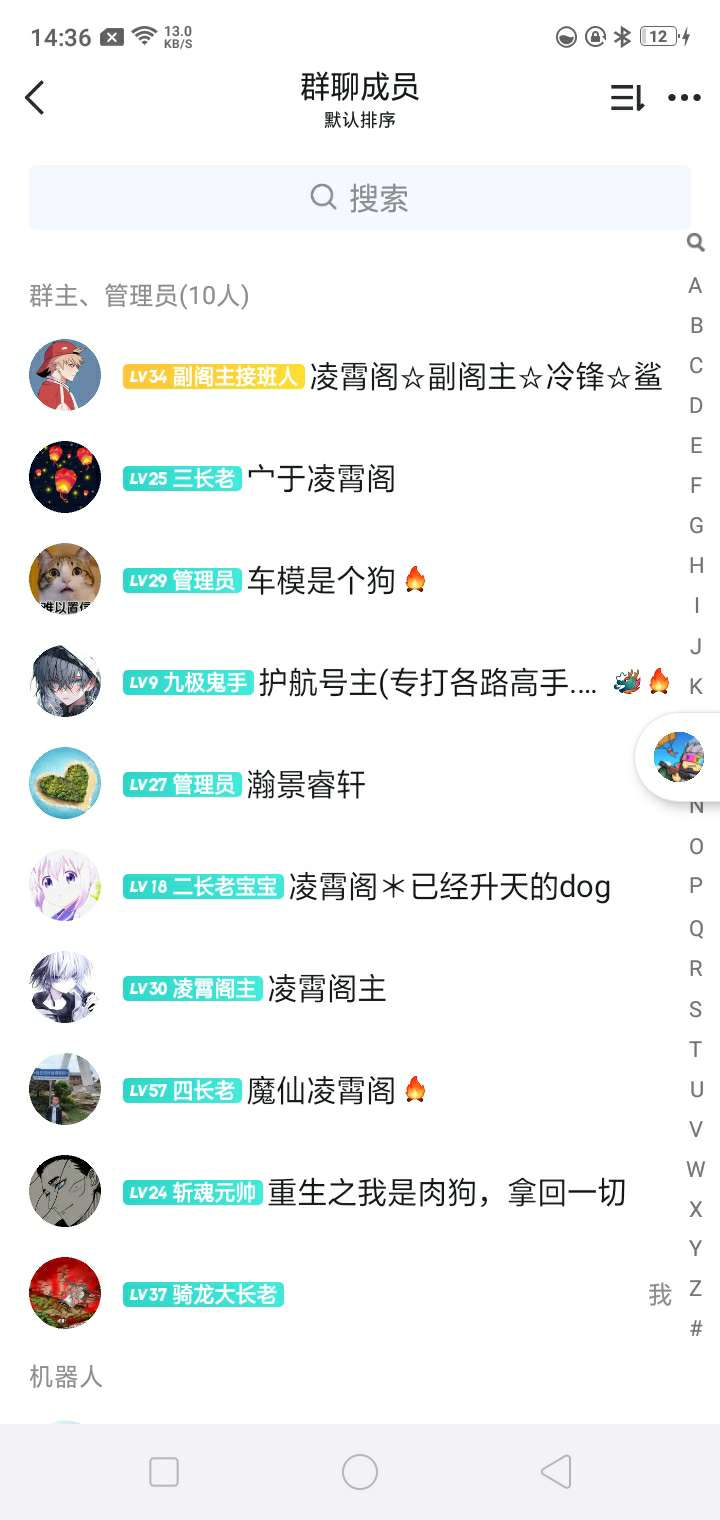Screen dimensions: 720x1520
Task: Go back from the 群聊成员 page
Action: (x=35, y=98)
